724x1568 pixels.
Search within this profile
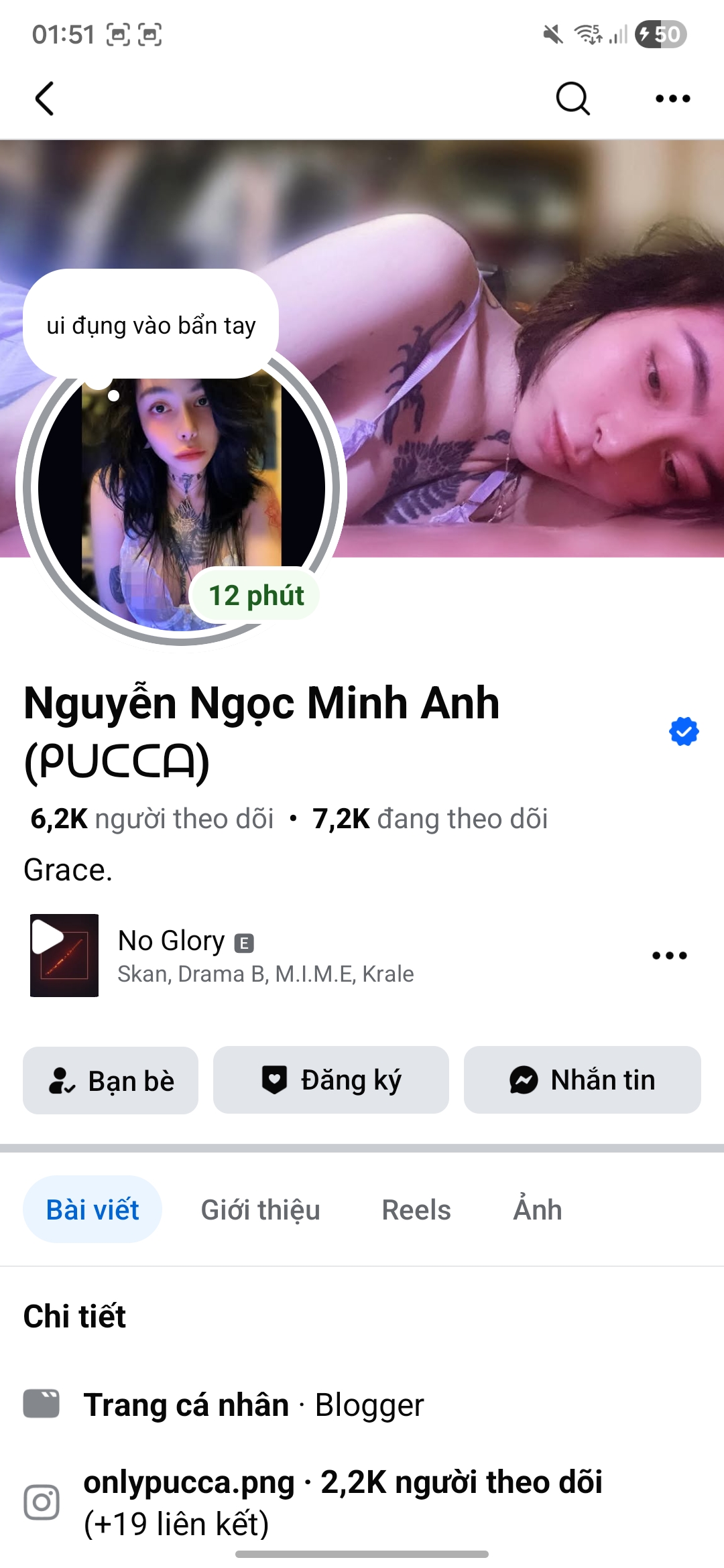point(572,99)
